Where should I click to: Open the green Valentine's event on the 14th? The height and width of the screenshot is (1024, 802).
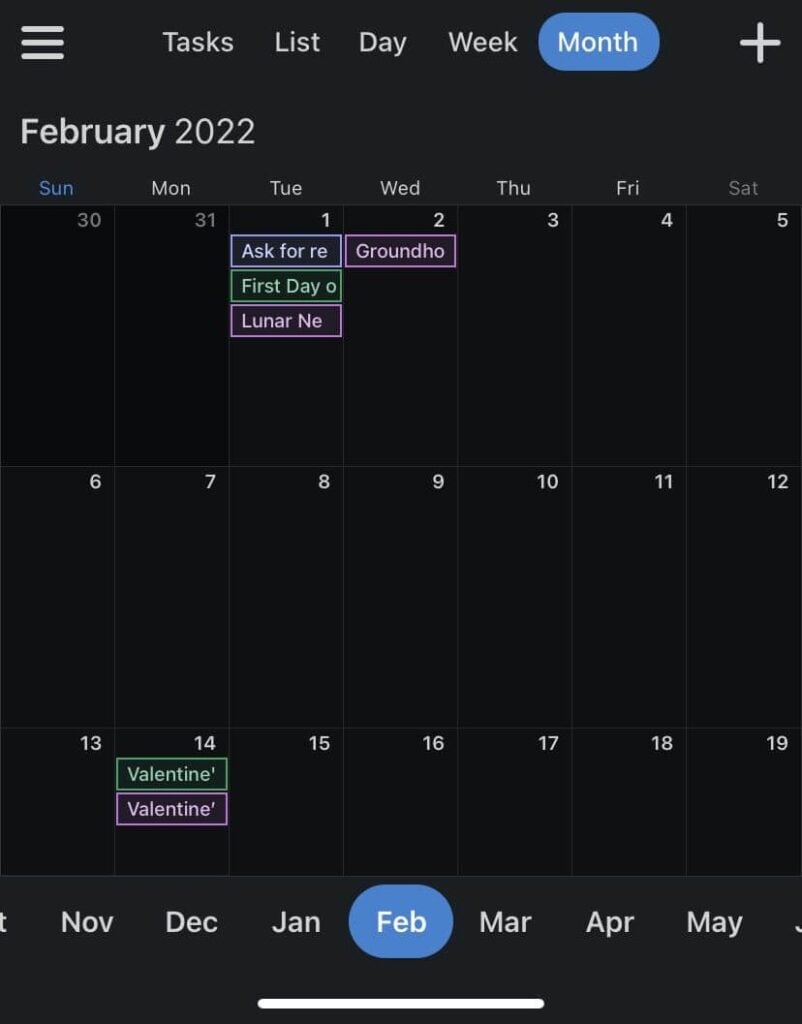click(x=172, y=774)
